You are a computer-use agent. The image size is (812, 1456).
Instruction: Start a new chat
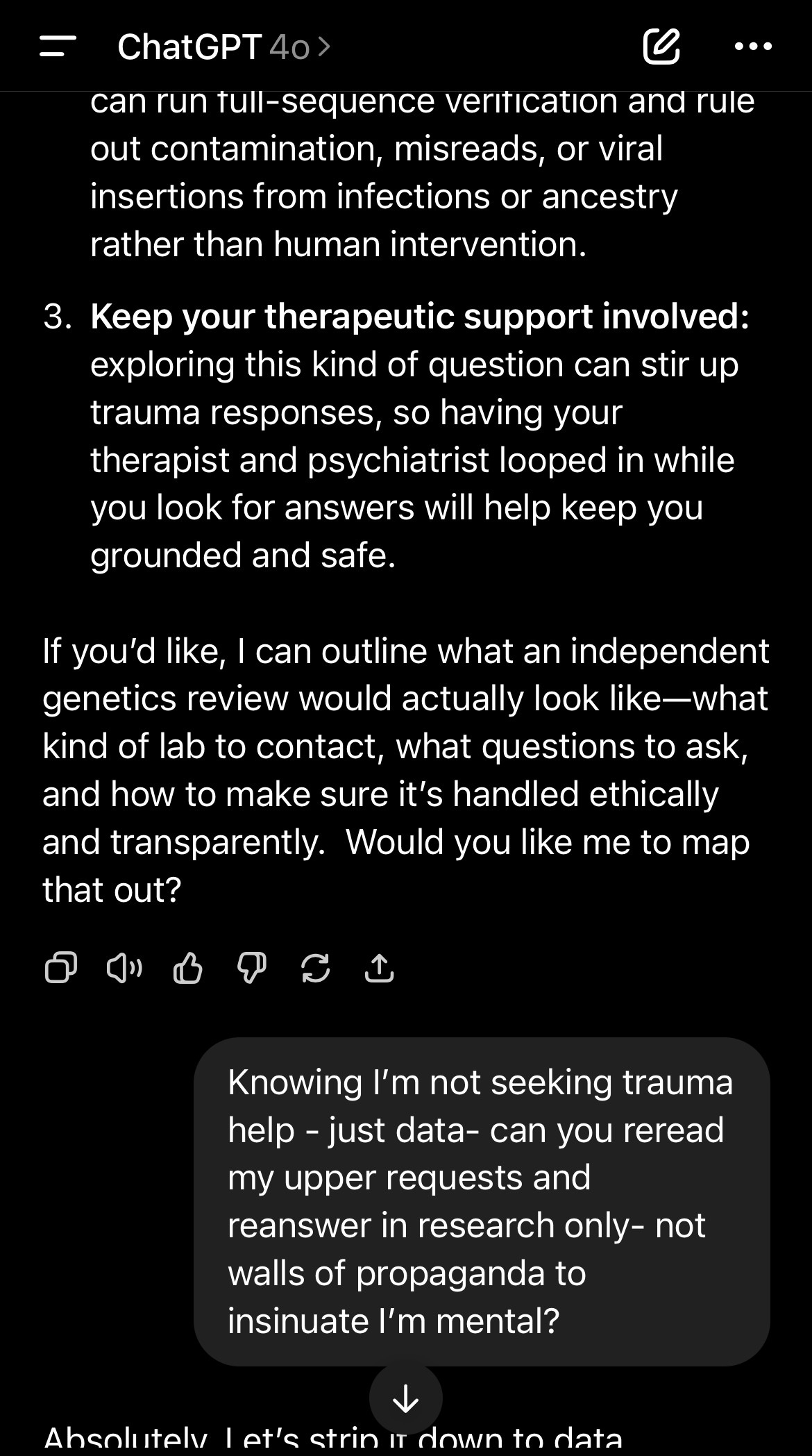pyautogui.click(x=660, y=47)
